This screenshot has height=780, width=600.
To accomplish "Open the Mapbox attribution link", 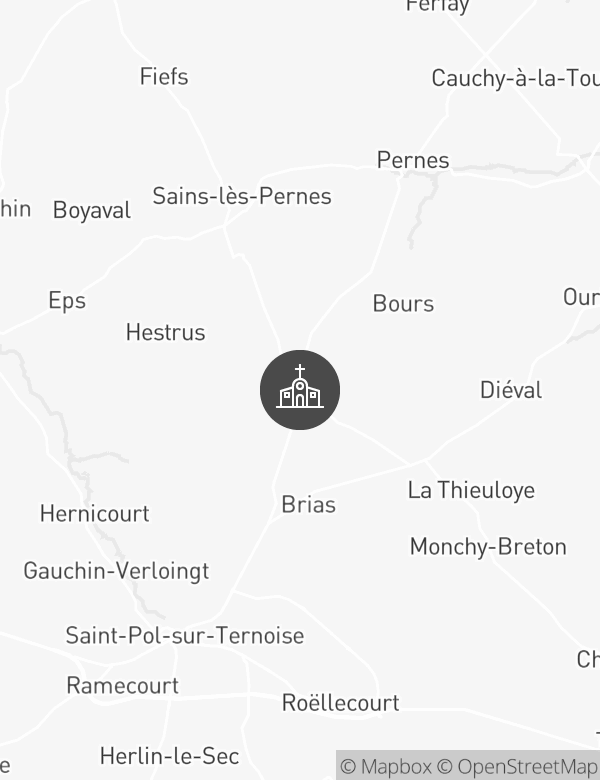I will point(386,767).
